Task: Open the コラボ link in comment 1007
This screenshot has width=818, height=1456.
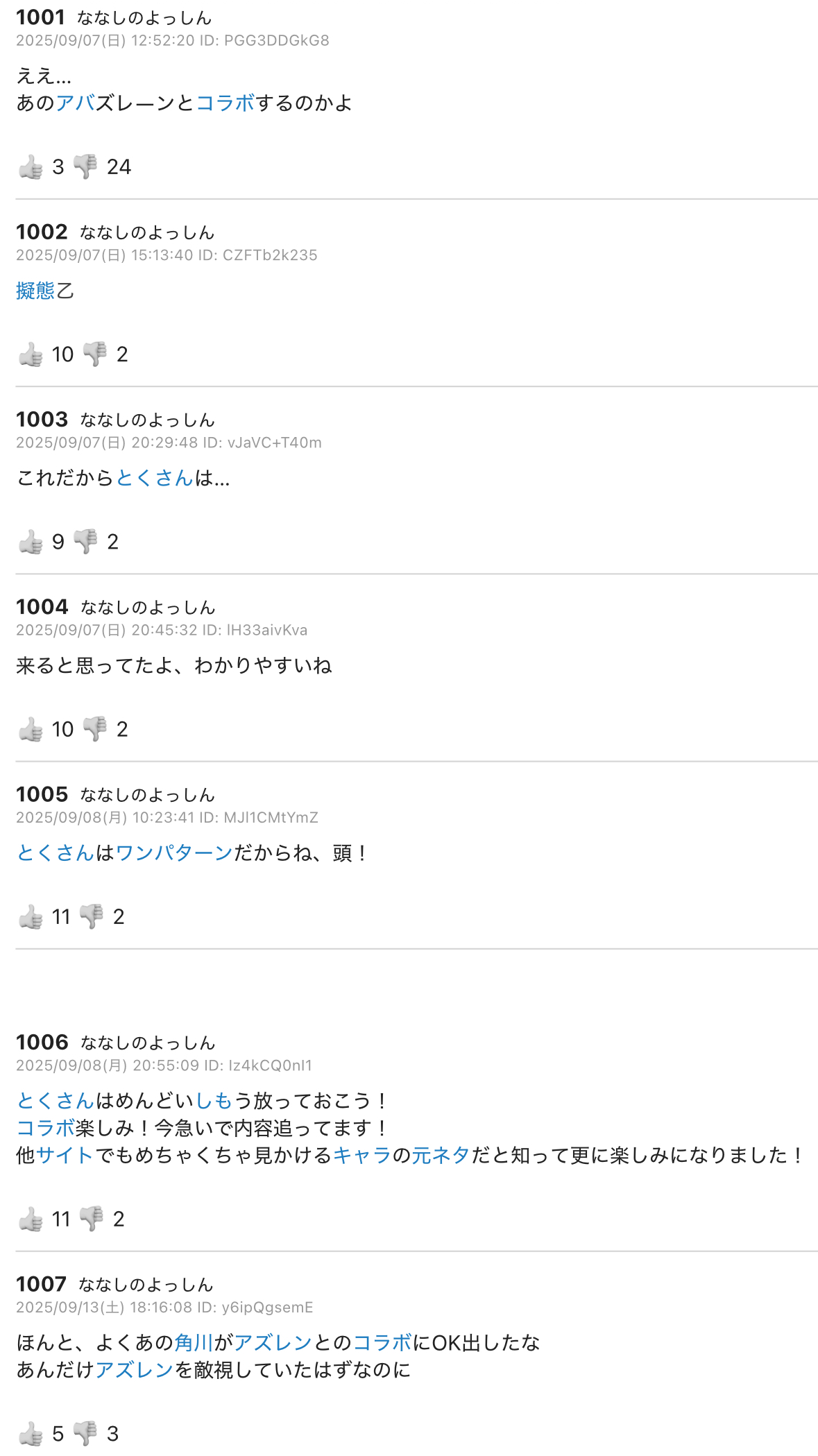Action: point(382,1343)
